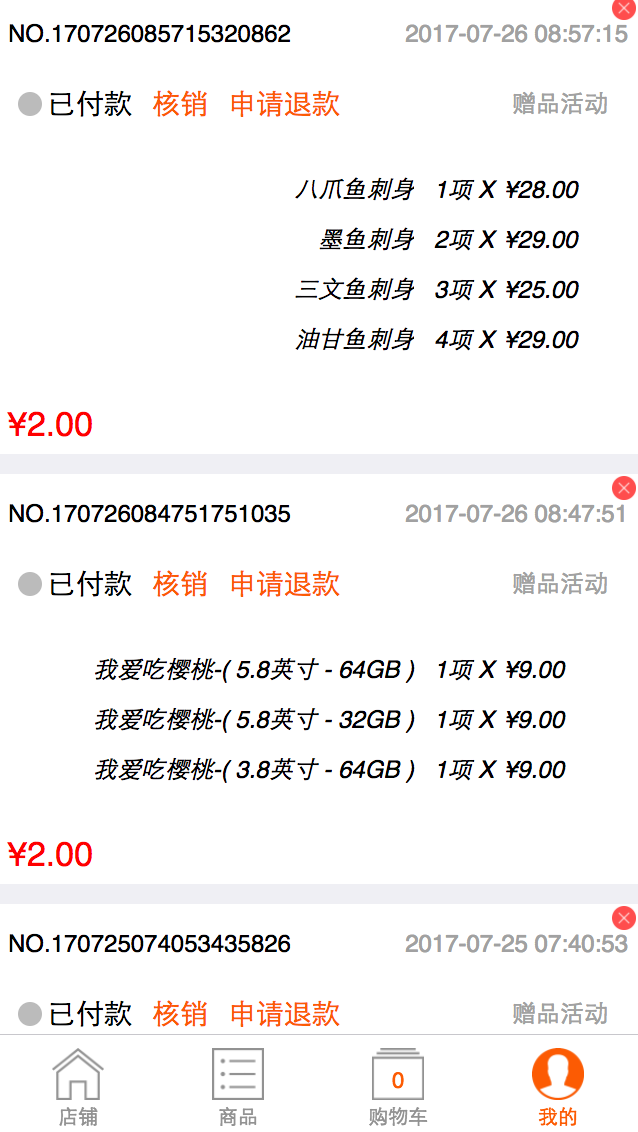638x1132 pixels.
Task: Delete order NO.170725074053435826 with its red X
Action: [624, 918]
